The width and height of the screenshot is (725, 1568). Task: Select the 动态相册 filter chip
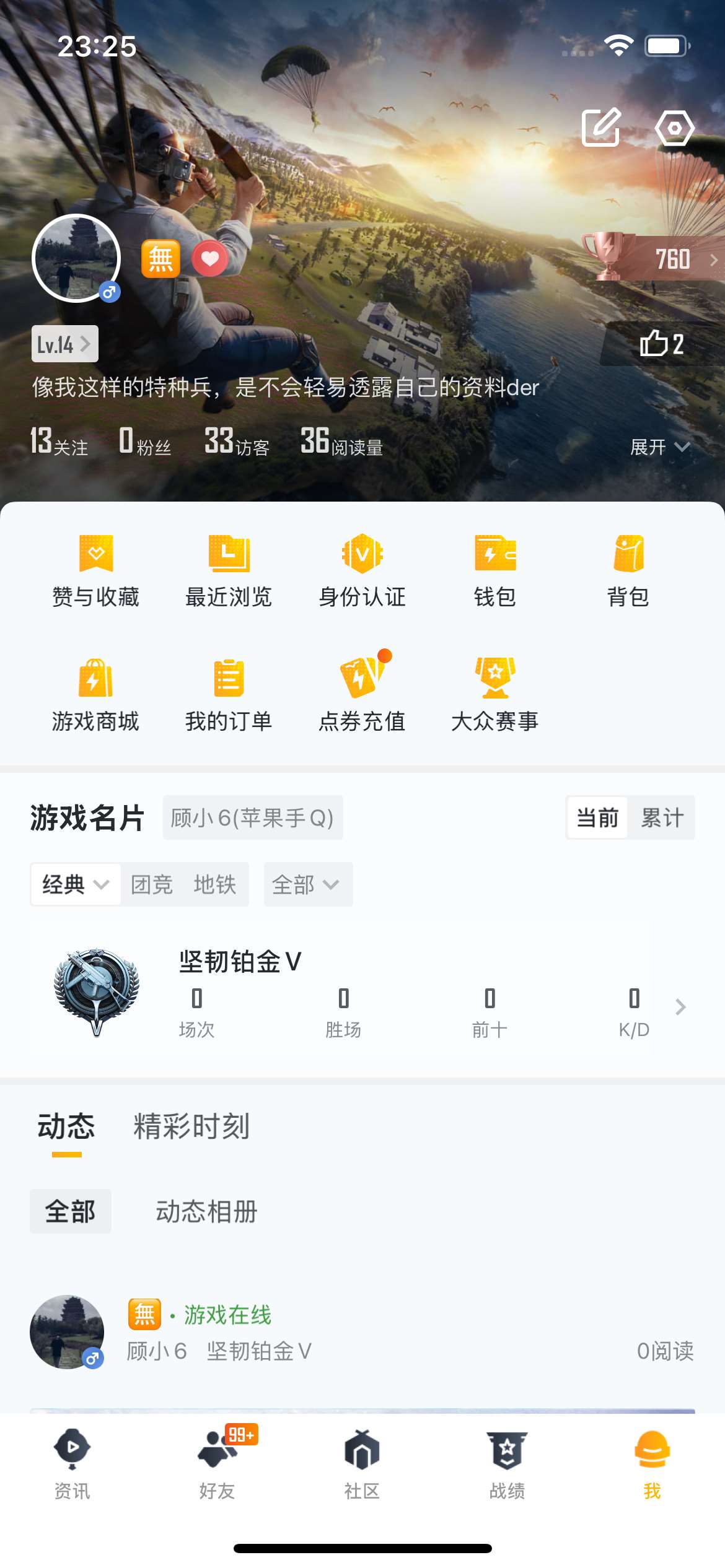[x=206, y=1211]
